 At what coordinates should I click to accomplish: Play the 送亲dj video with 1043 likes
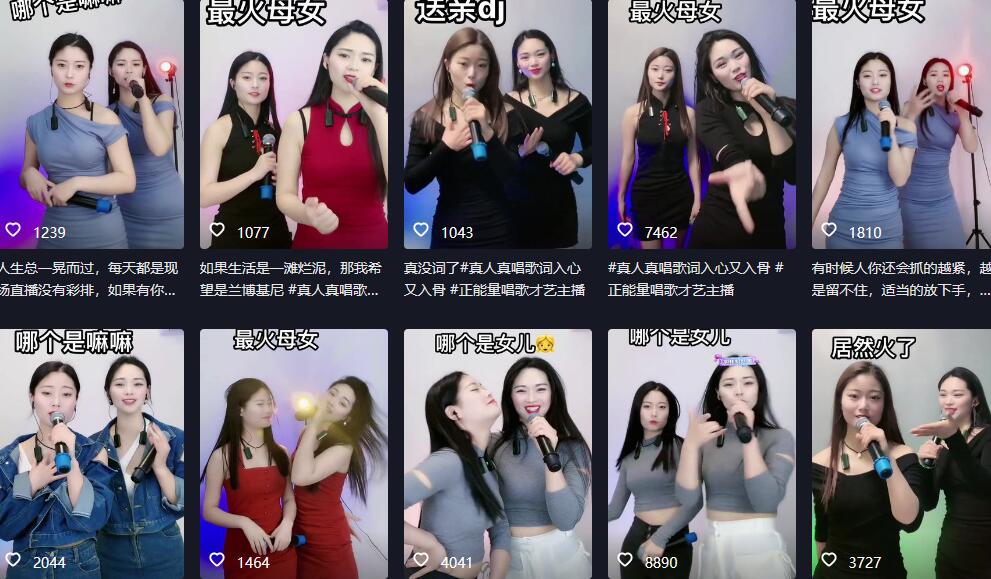(x=498, y=125)
